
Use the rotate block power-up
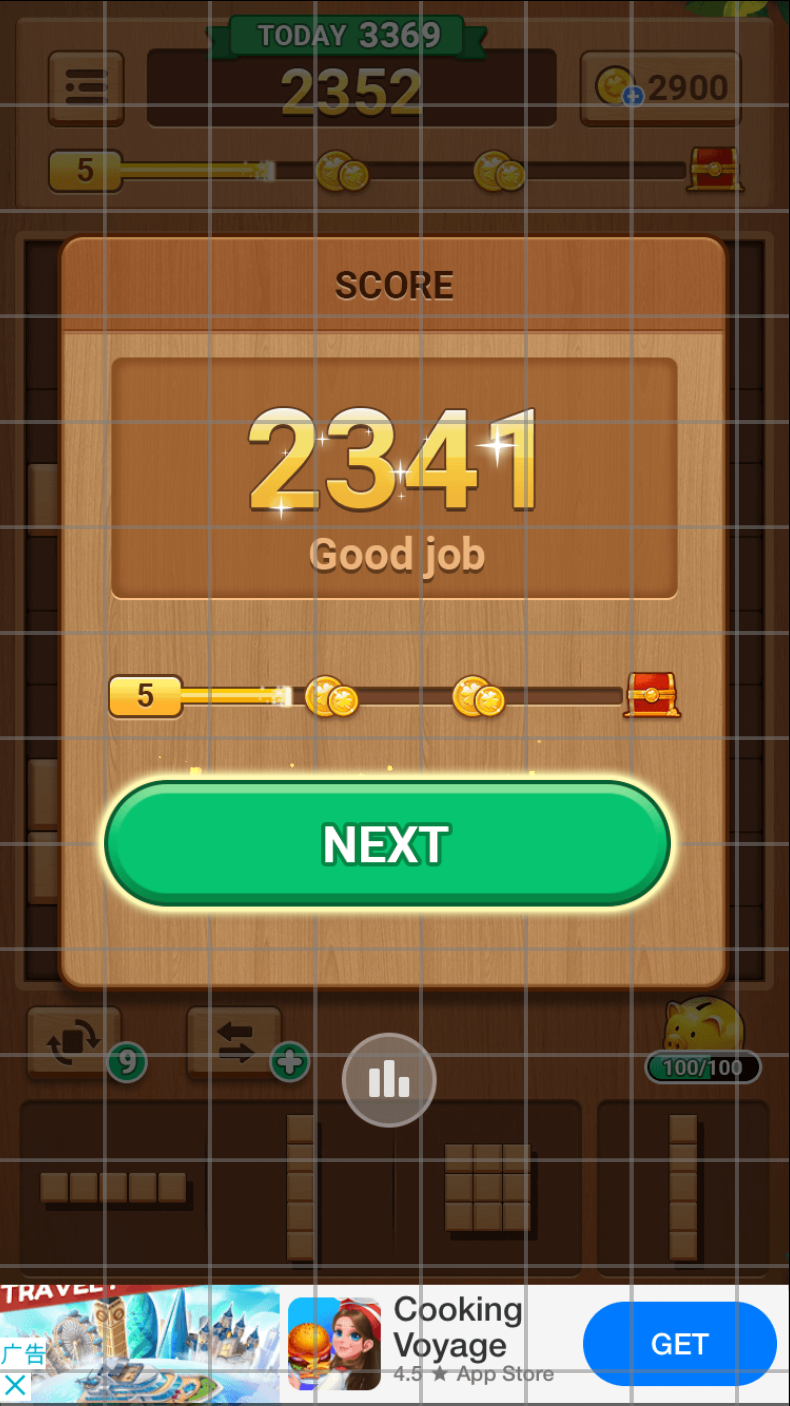tap(75, 1042)
